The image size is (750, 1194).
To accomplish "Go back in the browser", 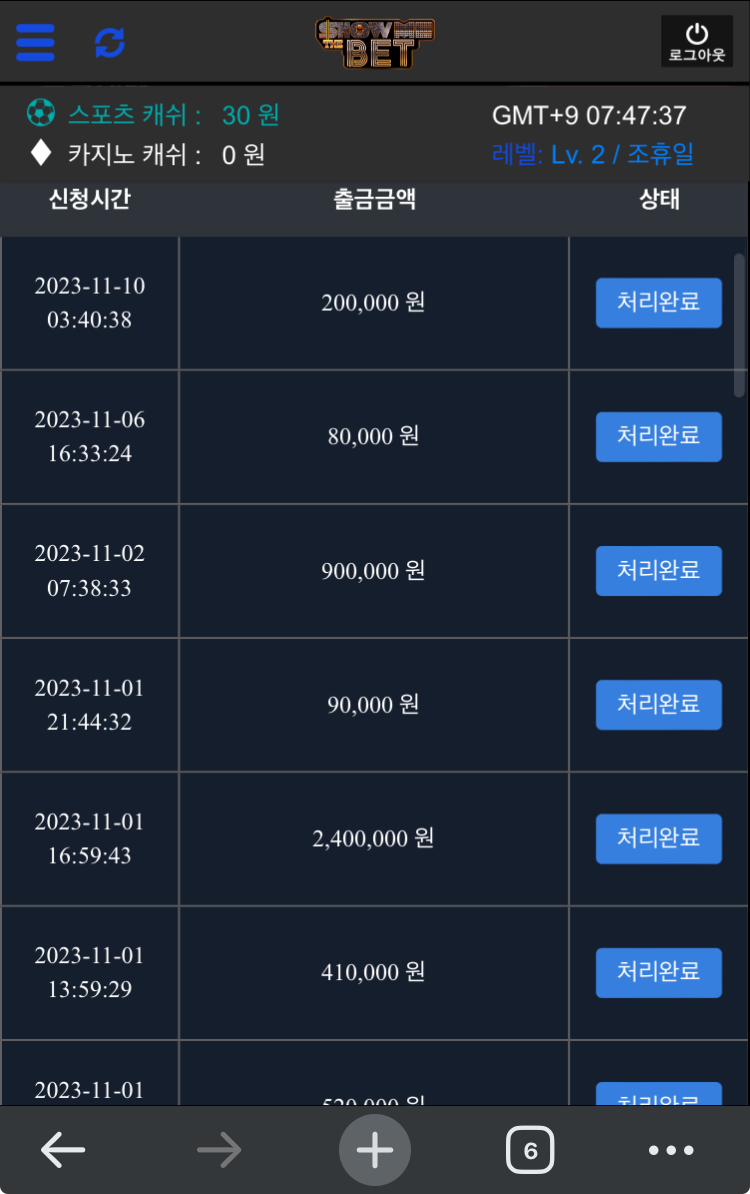I will pyautogui.click(x=63, y=1151).
